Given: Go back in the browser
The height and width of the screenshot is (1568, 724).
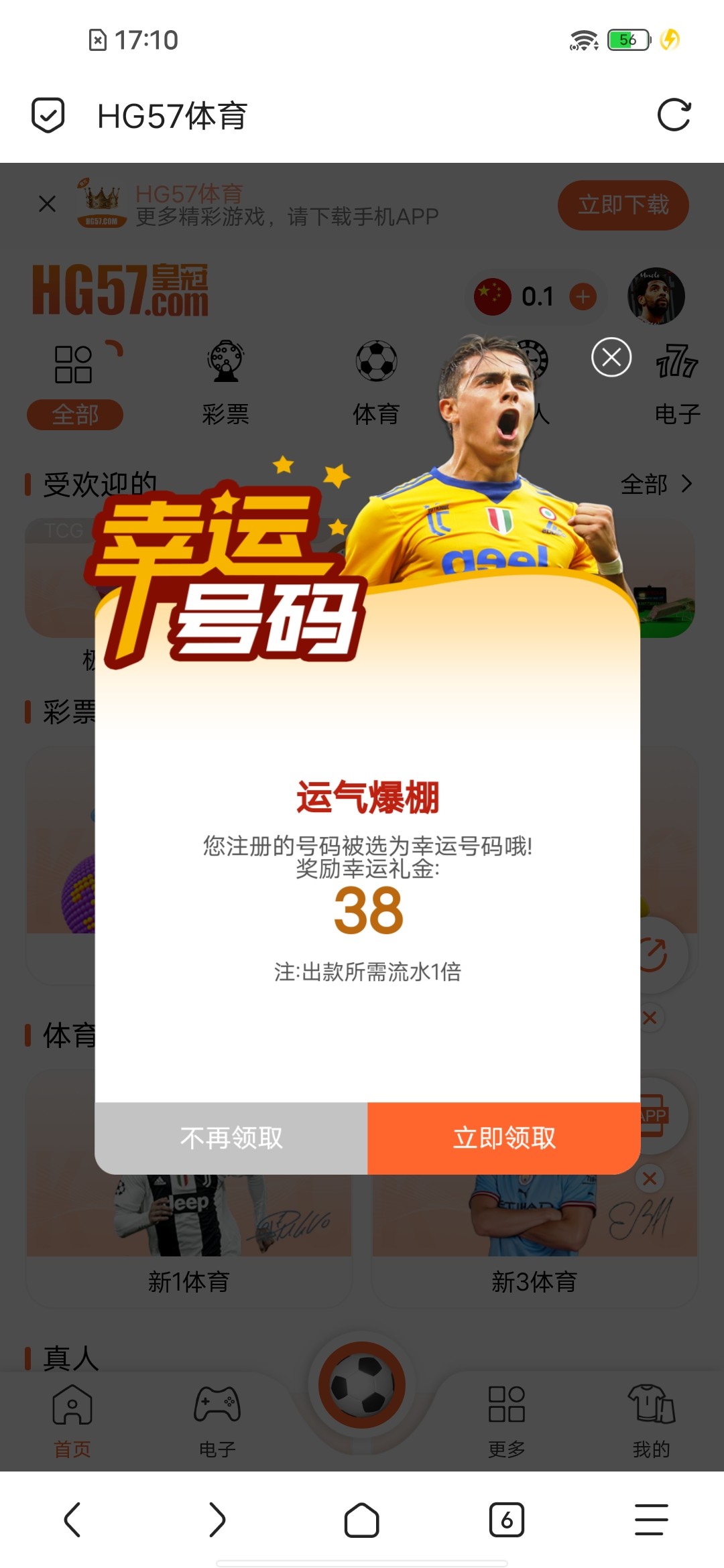Looking at the screenshot, I should coord(72,1520).
